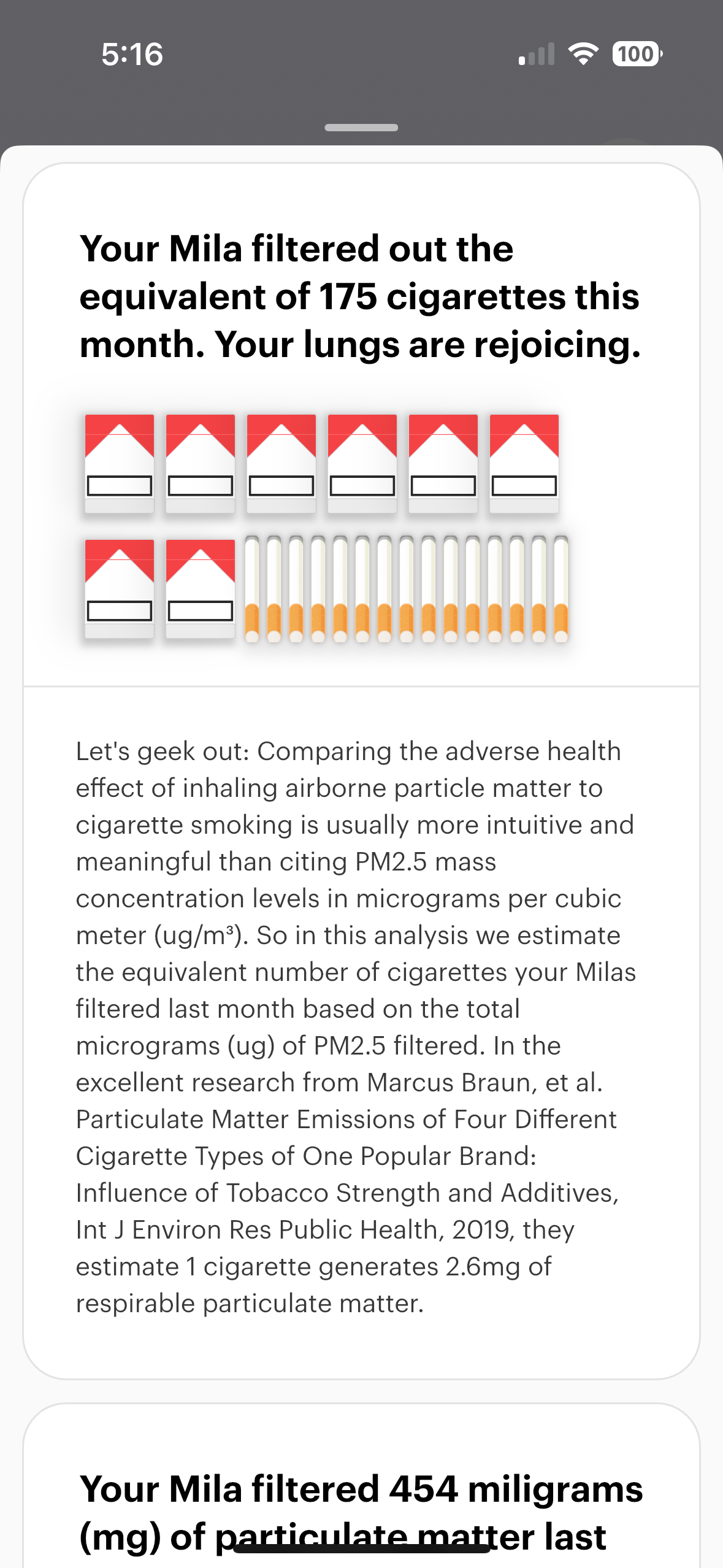Tap the sheet grabber handle at top

tap(361, 128)
